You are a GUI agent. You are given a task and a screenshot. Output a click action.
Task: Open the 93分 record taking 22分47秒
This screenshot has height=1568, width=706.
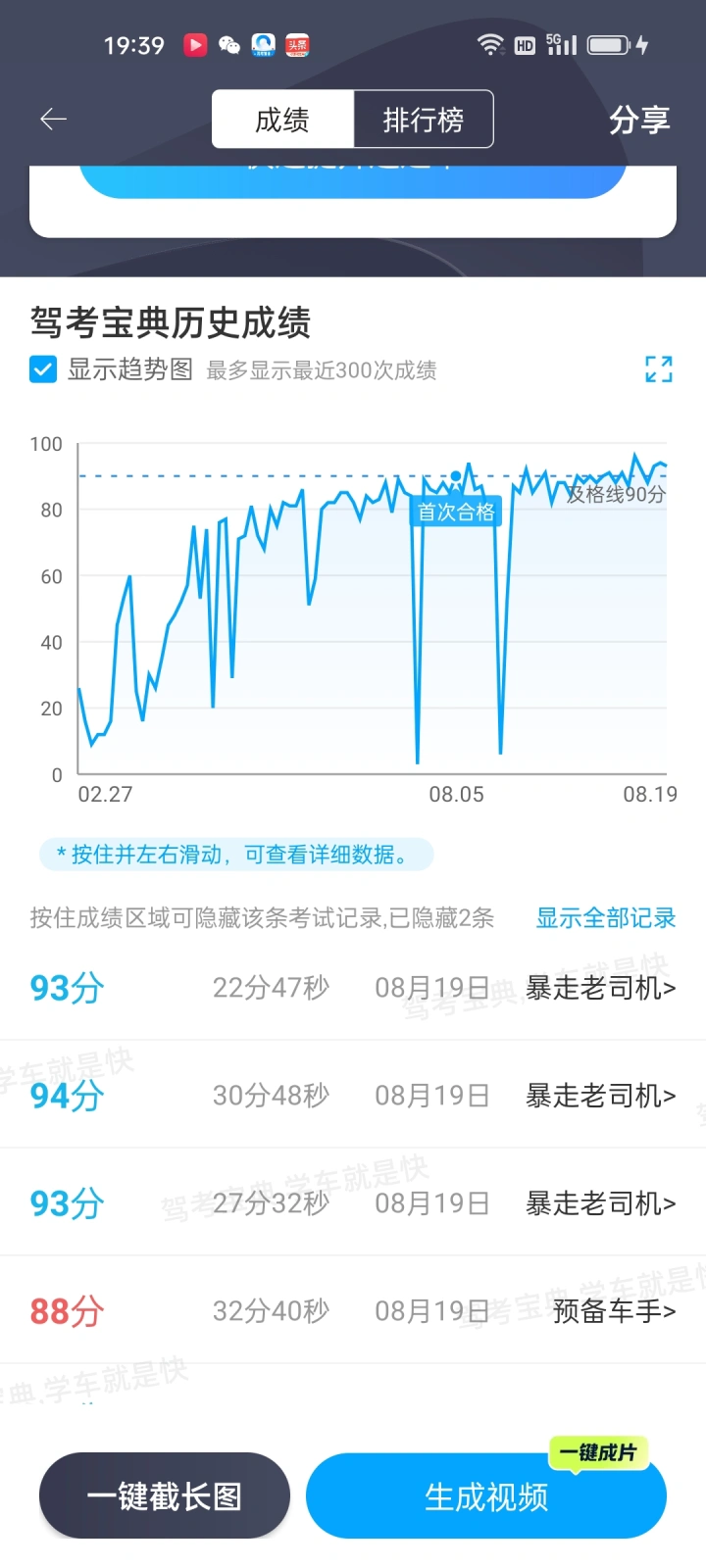tap(353, 988)
